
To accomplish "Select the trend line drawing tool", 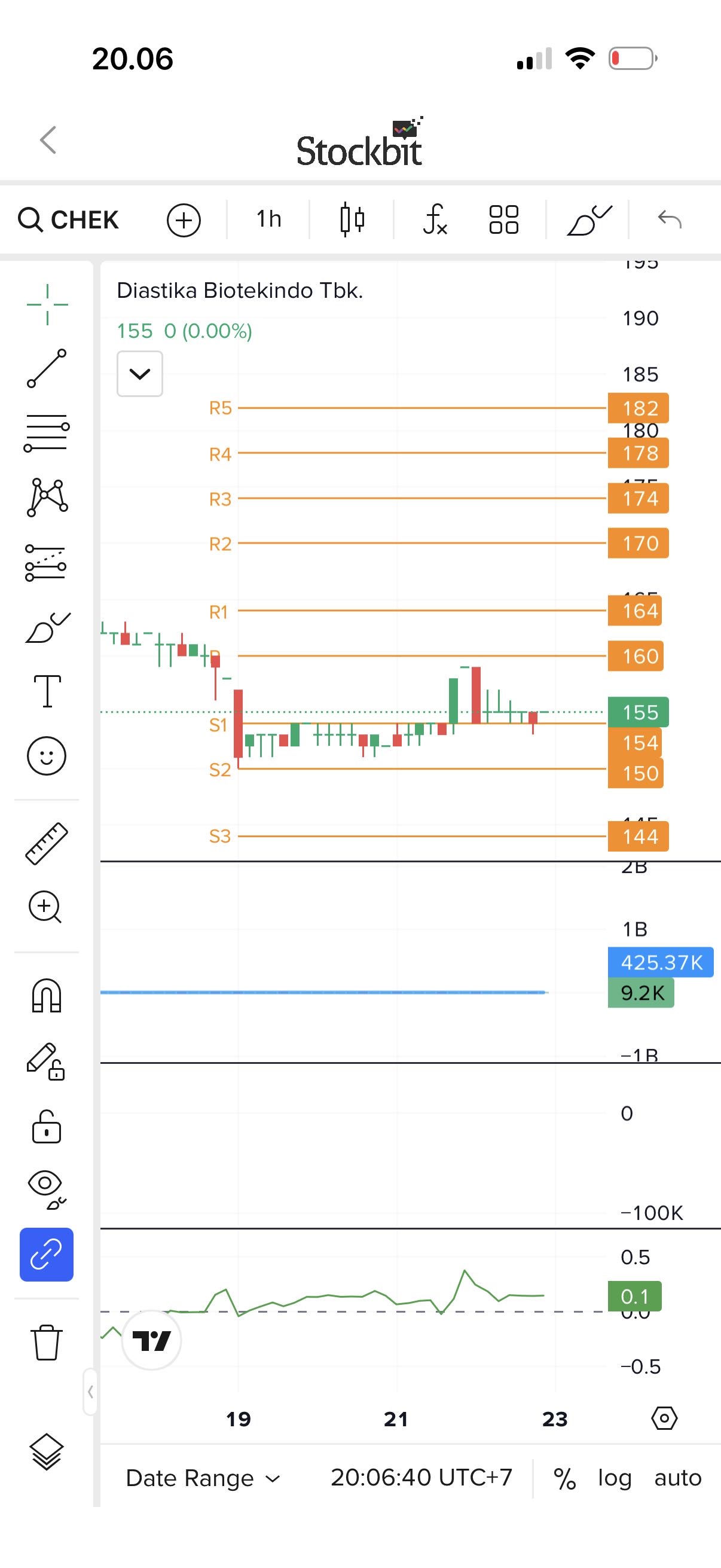I will pyautogui.click(x=47, y=368).
